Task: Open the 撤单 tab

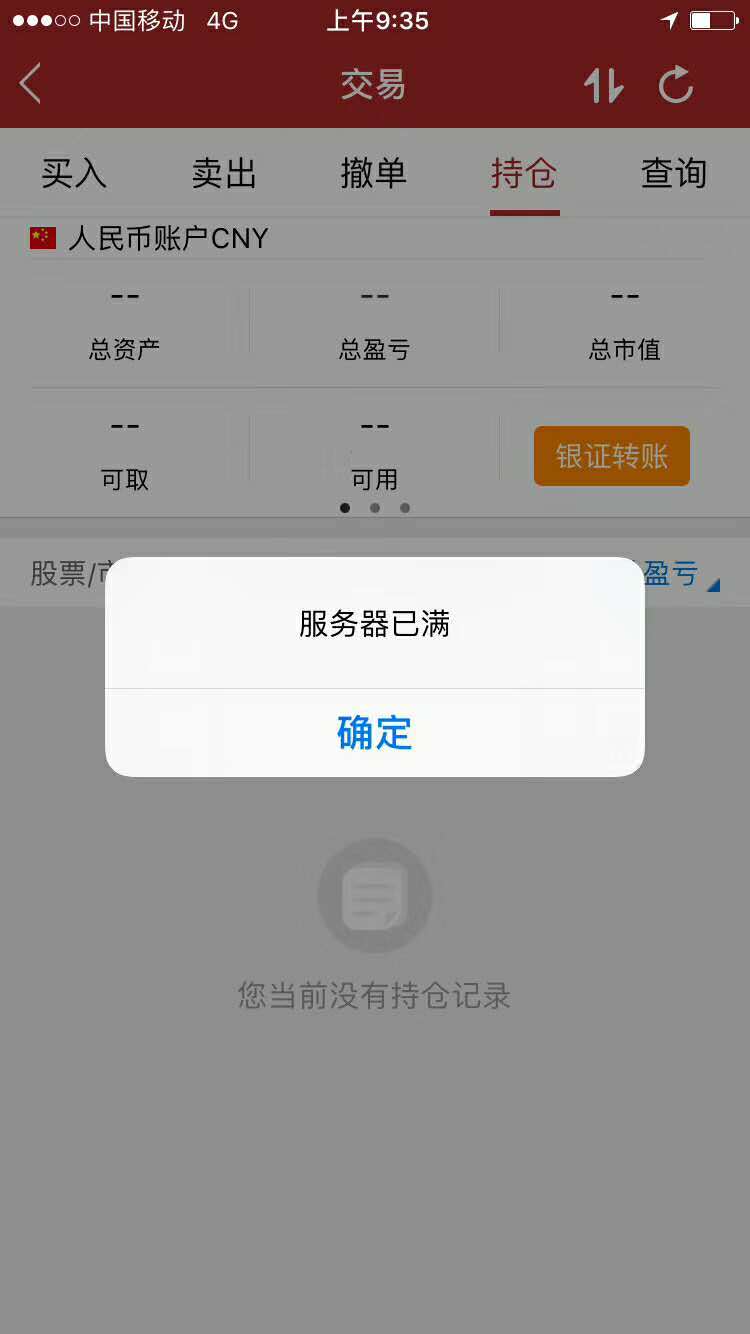Action: pyautogui.click(x=374, y=174)
